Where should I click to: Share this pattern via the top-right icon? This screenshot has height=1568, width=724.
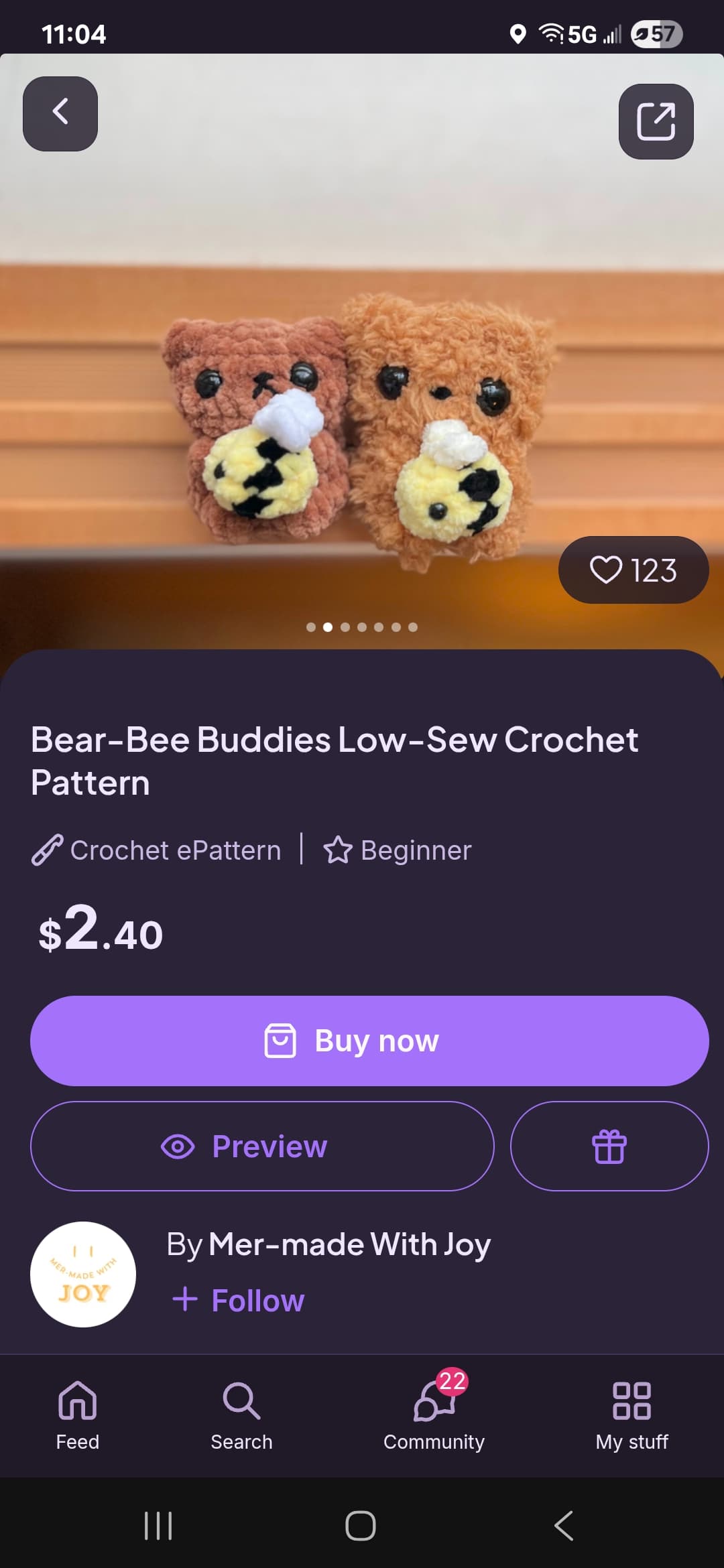click(x=656, y=121)
